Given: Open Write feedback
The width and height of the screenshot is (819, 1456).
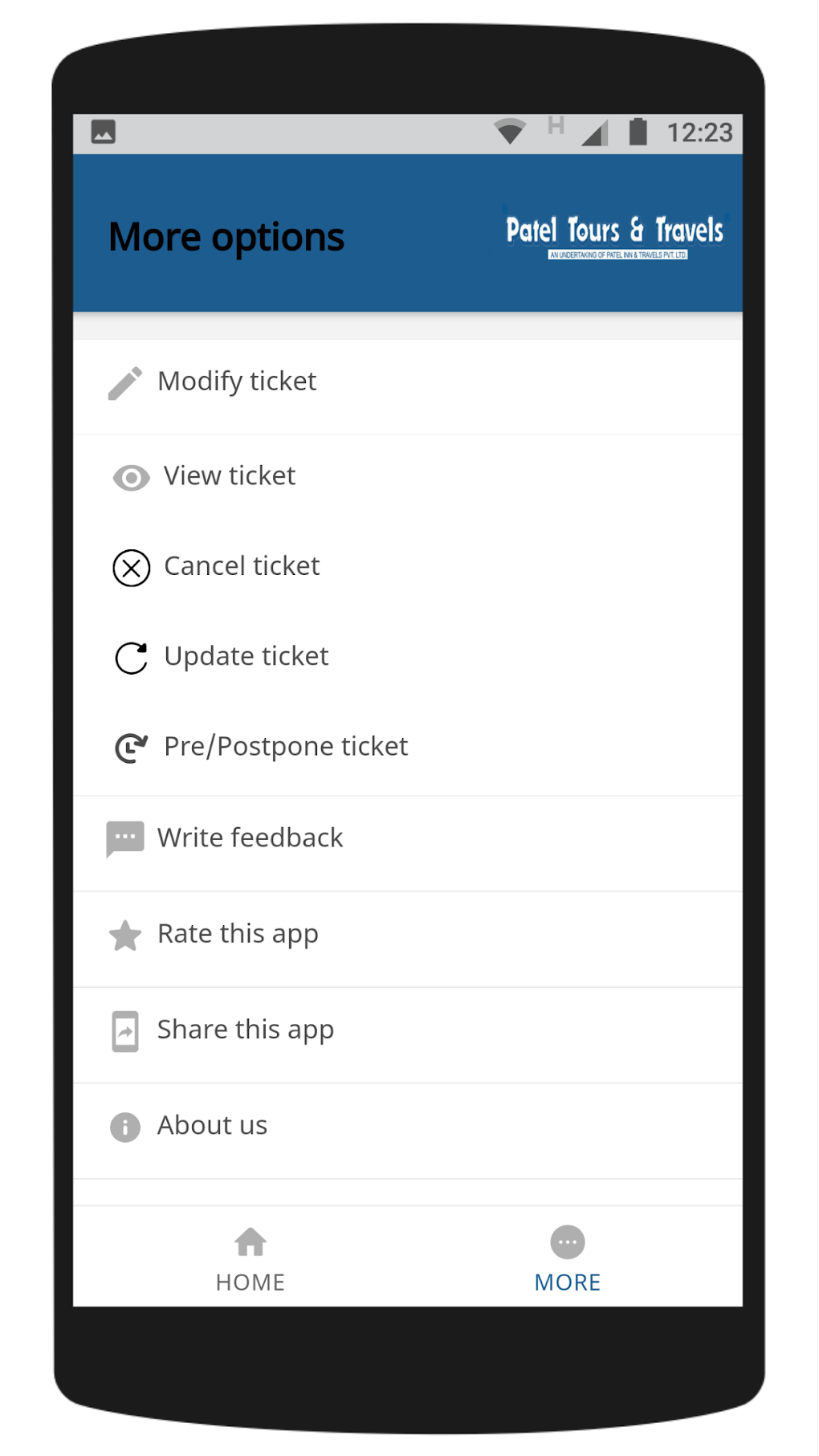Looking at the screenshot, I should (x=250, y=838).
